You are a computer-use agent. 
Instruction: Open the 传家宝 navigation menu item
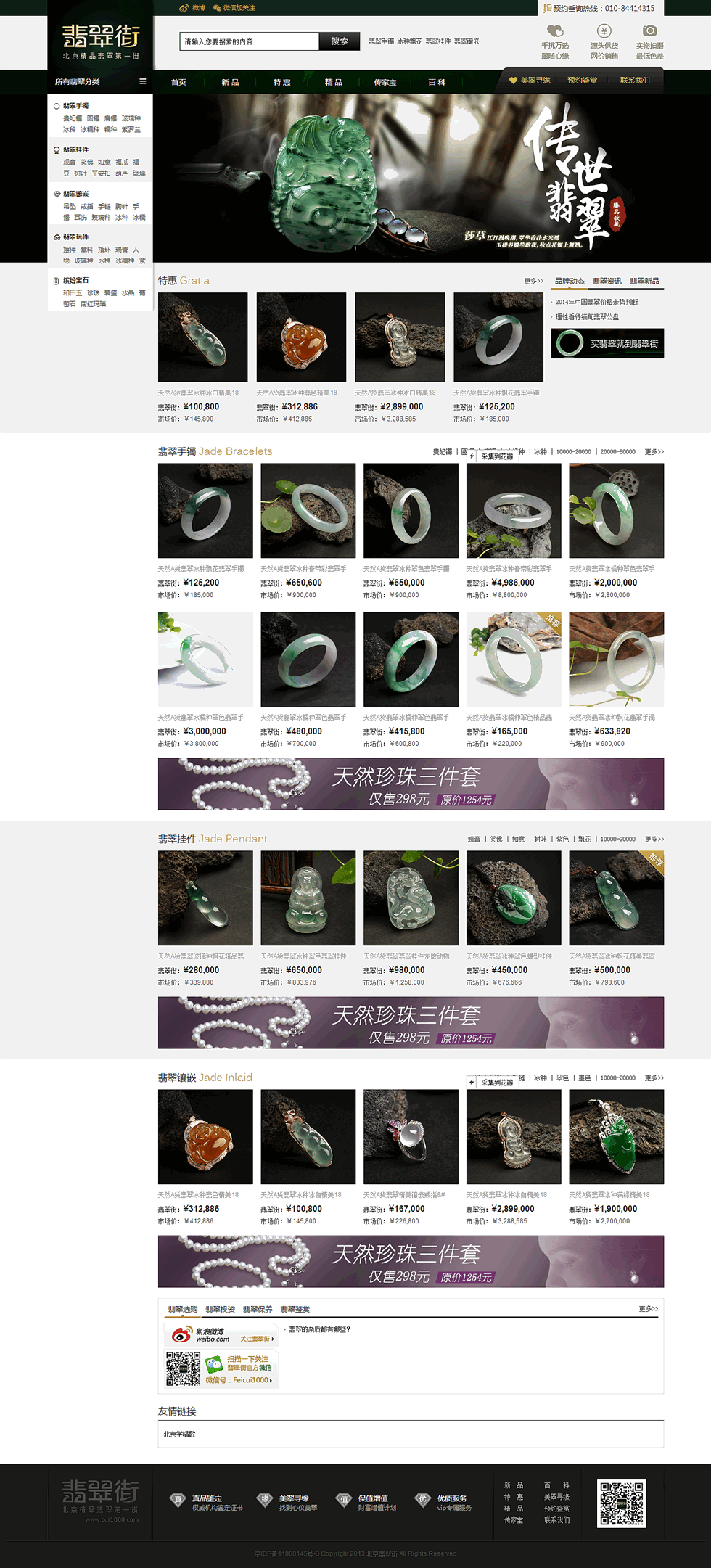[386, 82]
